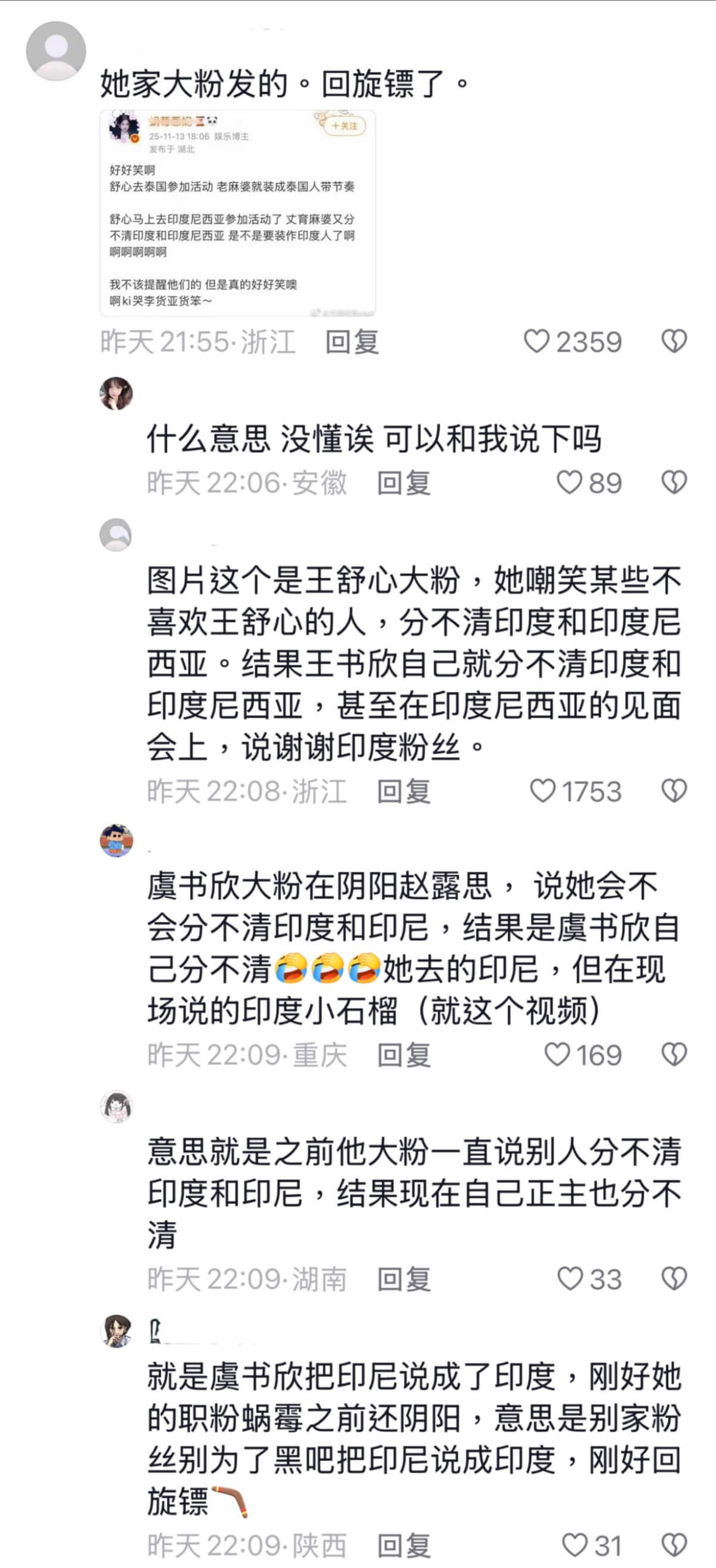Reply to the 22:09 重庆 comment
Screen dimensions: 716x1568
[403, 1055]
